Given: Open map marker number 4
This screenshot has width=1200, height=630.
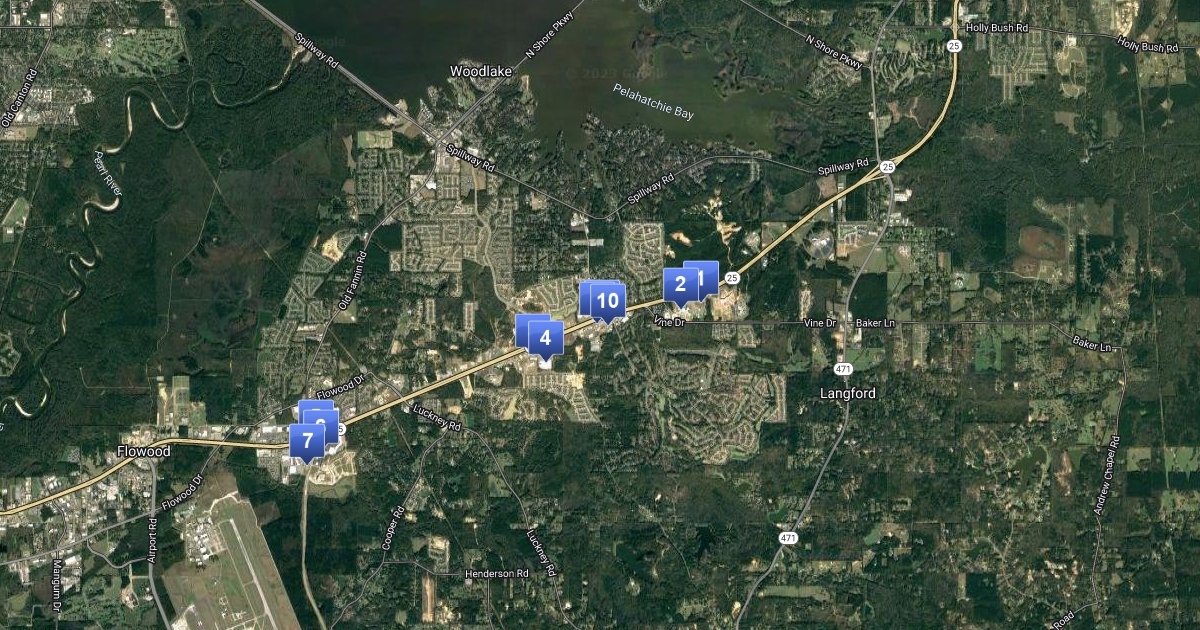Looking at the screenshot, I should pos(545,338).
